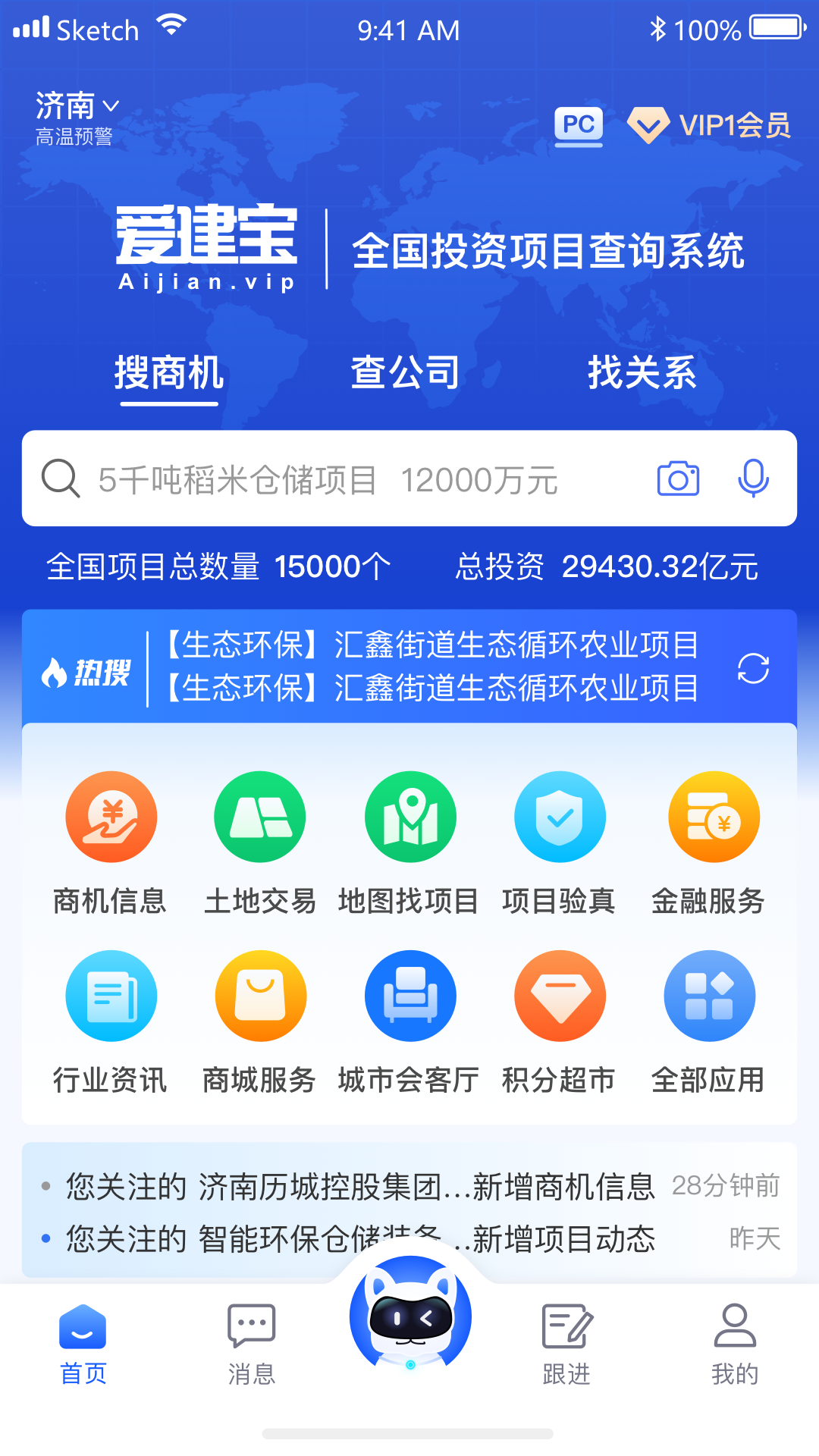Tap the 项目验真 verification shield icon
819x1456 pixels.
pos(560,817)
